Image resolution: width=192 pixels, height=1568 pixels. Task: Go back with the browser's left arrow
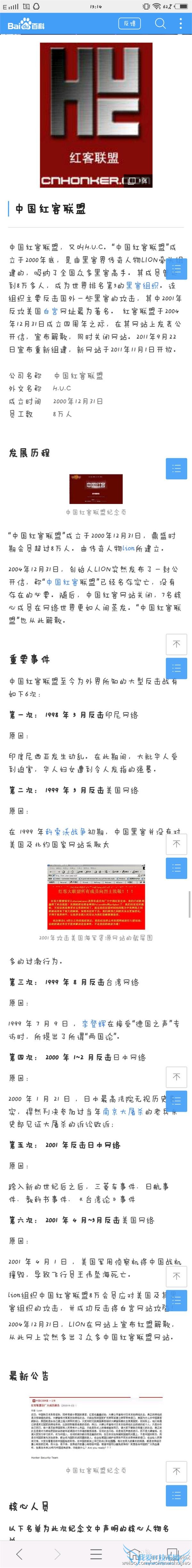20,1554
